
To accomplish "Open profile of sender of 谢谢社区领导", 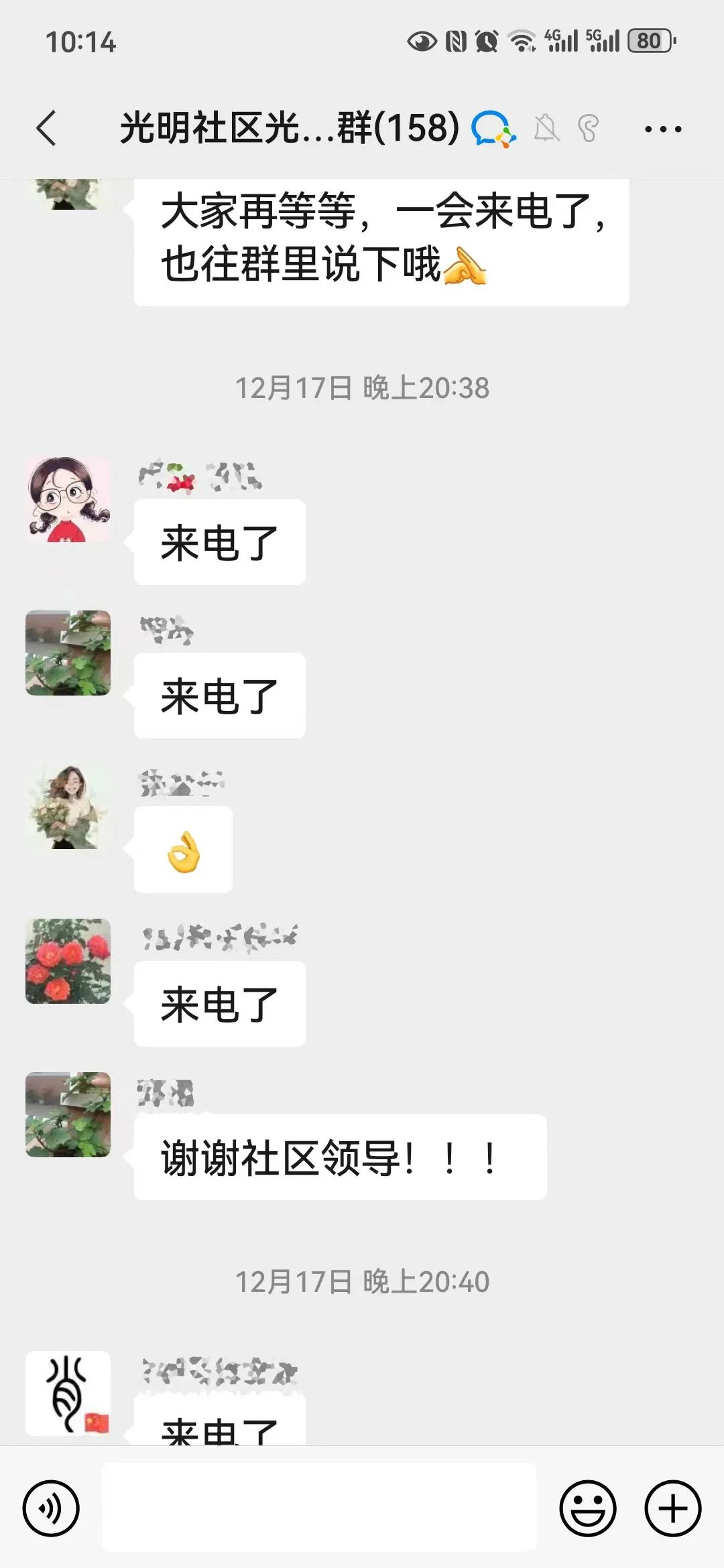I will (x=68, y=1114).
